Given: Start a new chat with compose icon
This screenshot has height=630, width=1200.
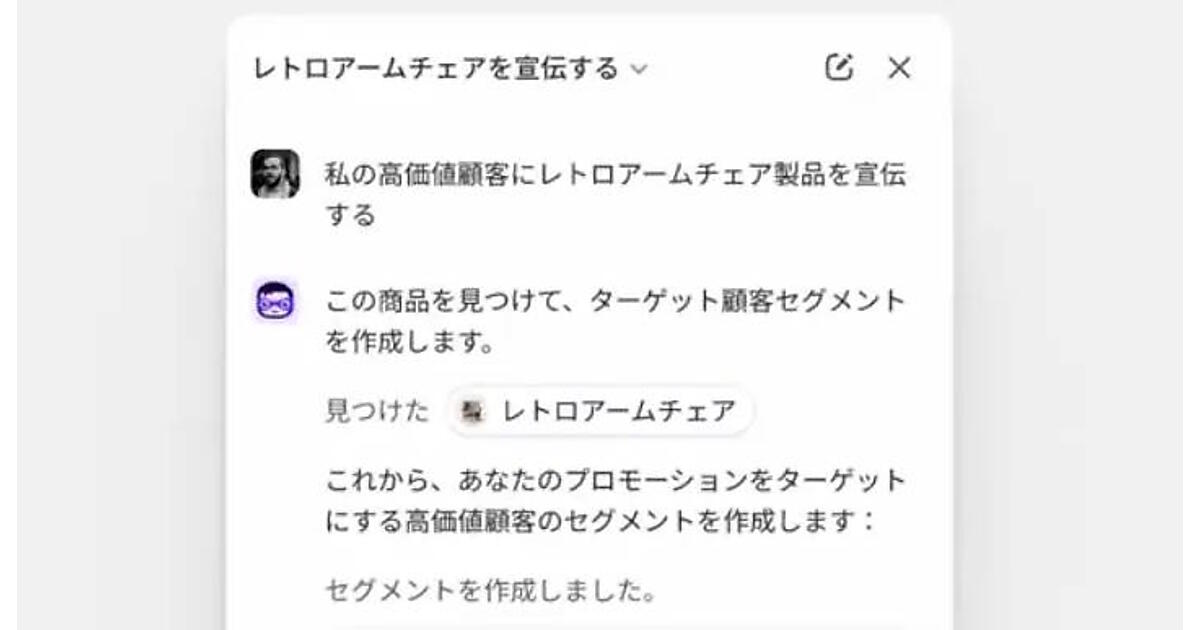Looking at the screenshot, I should [x=839, y=68].
